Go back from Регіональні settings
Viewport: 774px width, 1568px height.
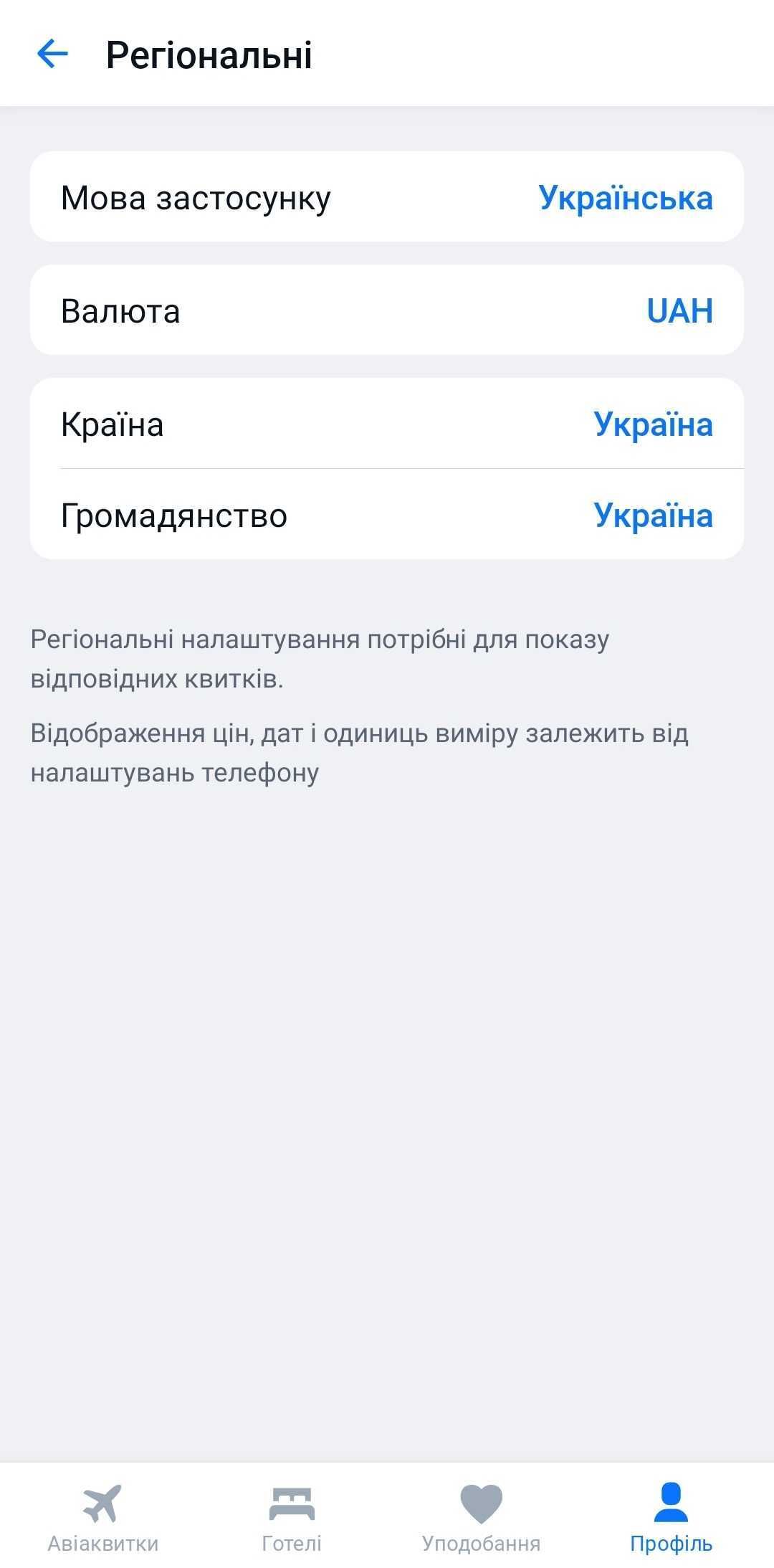coord(52,54)
